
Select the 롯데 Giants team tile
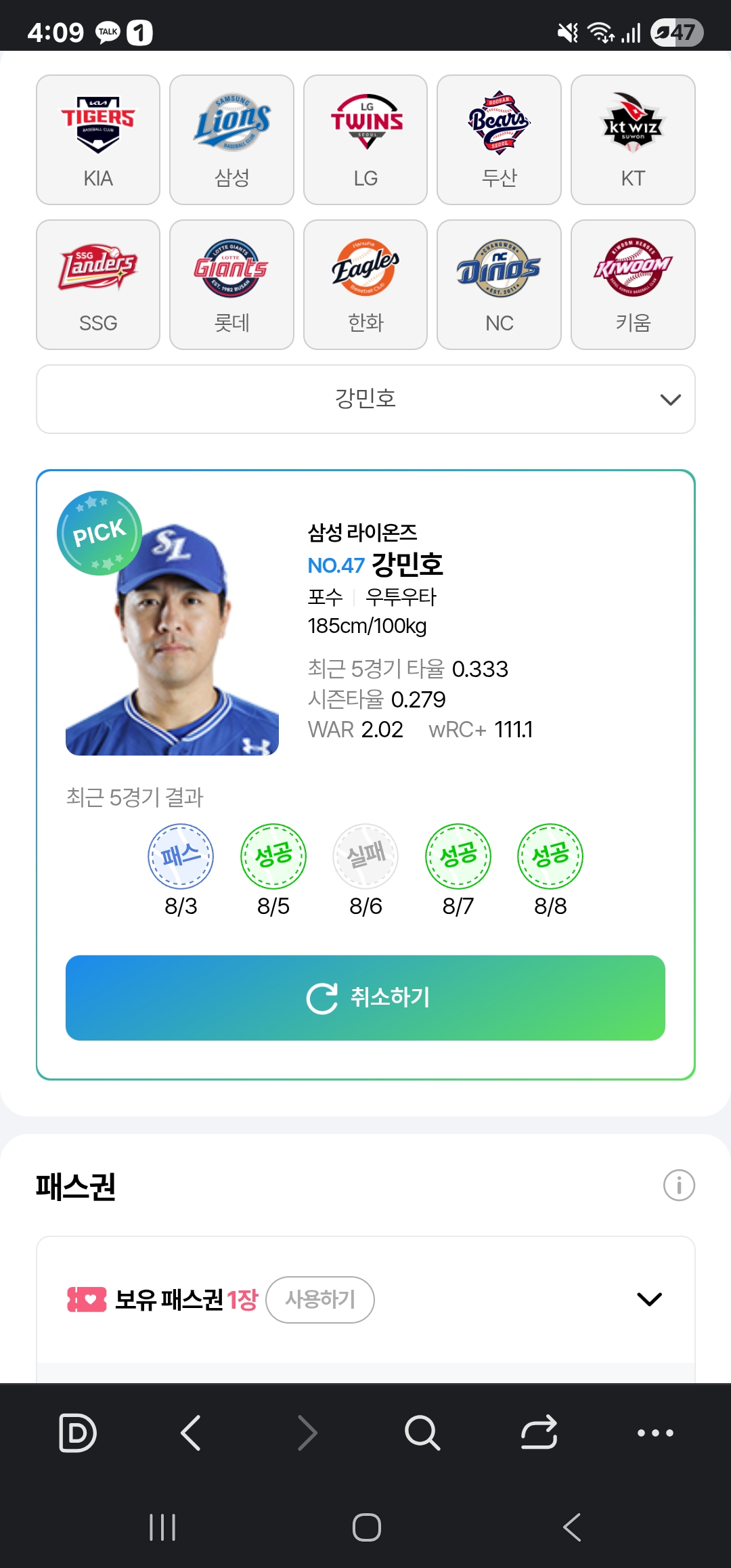(231, 284)
